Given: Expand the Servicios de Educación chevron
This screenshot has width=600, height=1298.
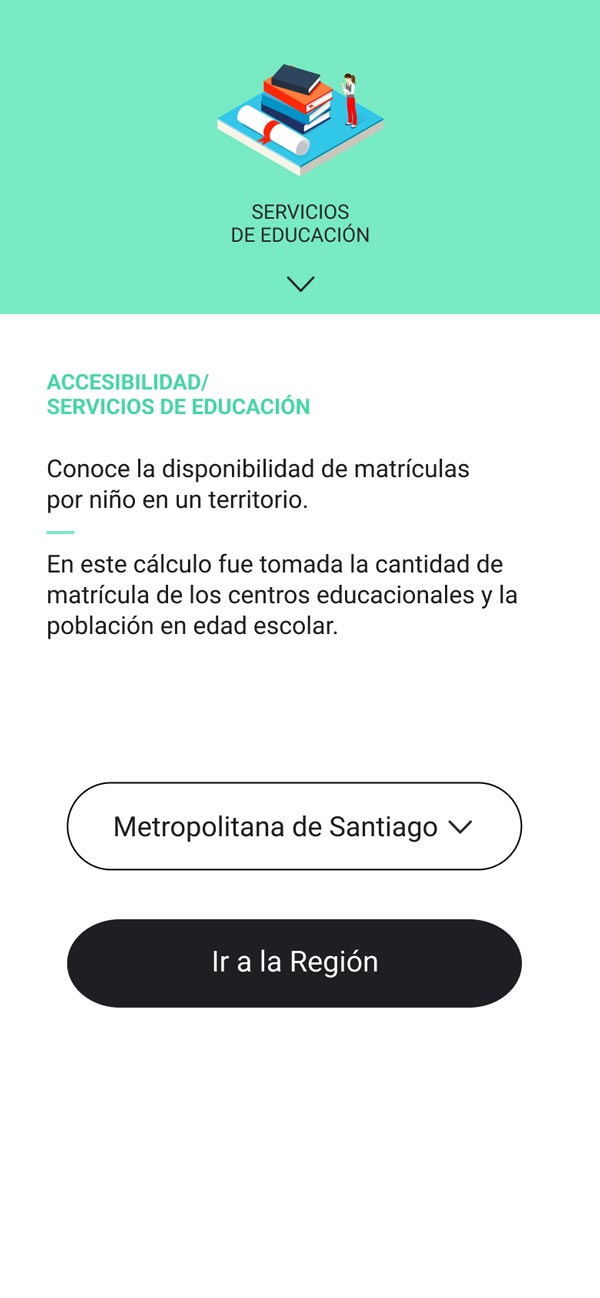Looking at the screenshot, I should point(300,284).
